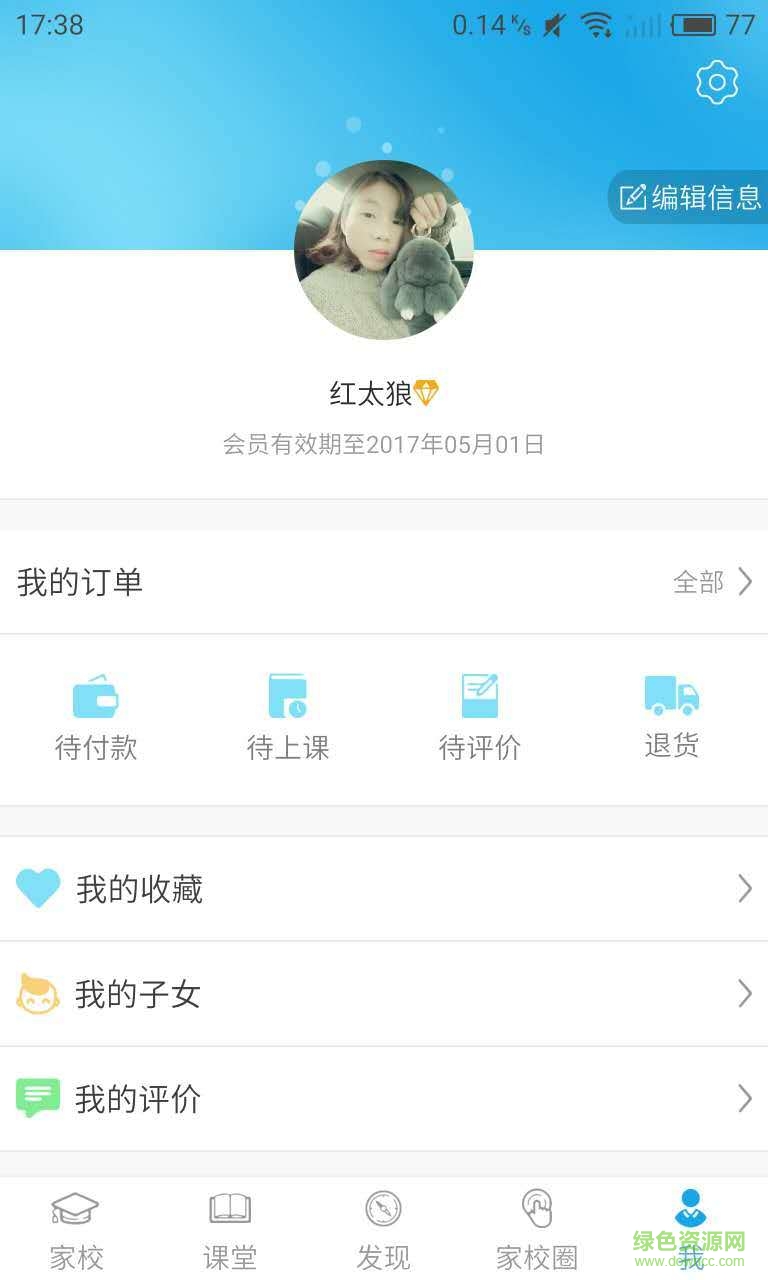This screenshot has height=1280, width=768.
Task: Select the child face icon beside 我的子女
Action: click(38, 993)
